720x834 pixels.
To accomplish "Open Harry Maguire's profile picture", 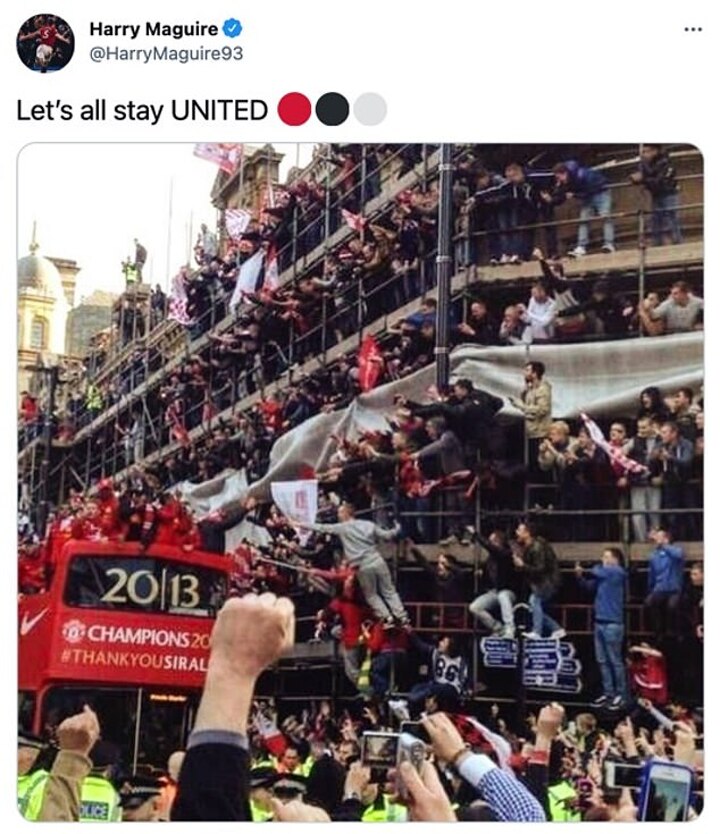I will click(x=45, y=43).
